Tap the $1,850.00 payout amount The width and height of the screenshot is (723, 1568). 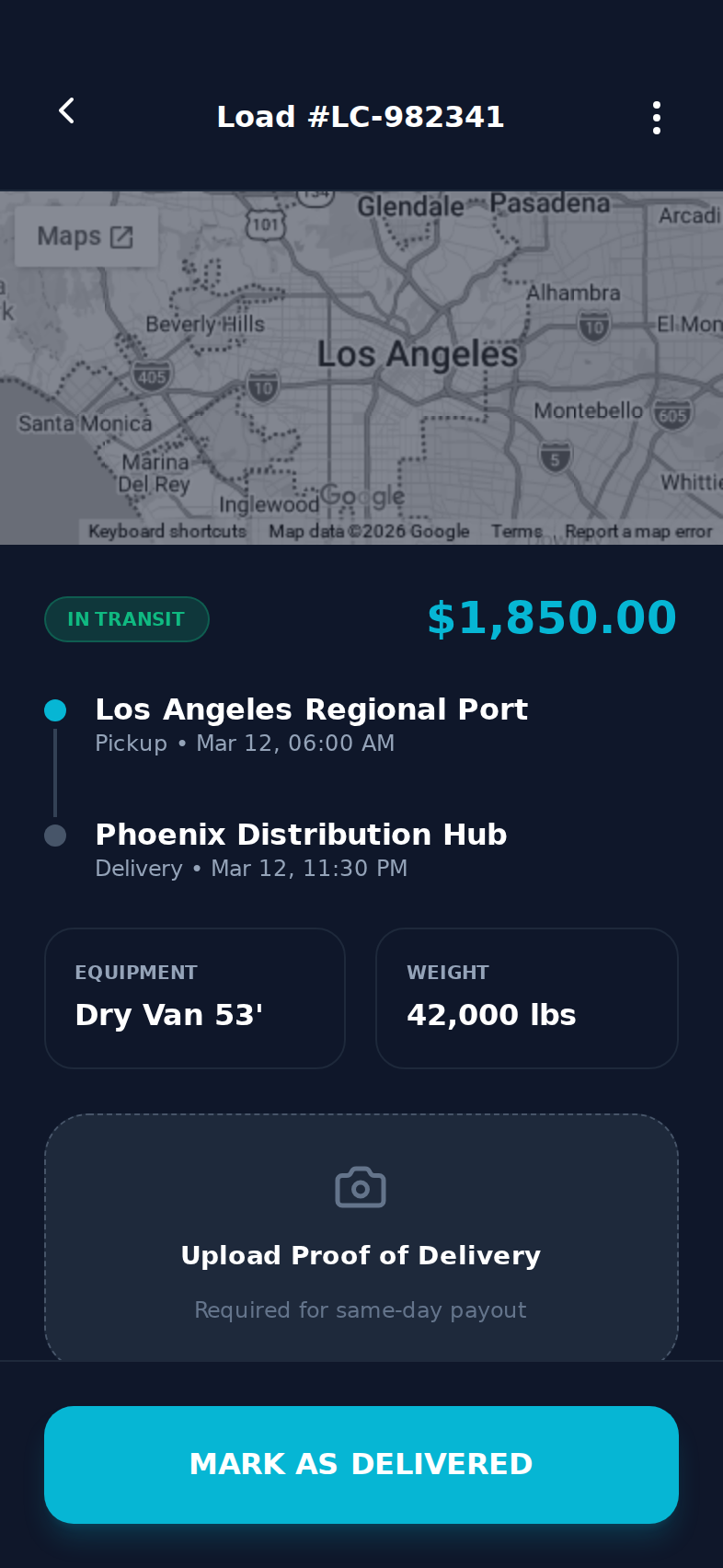(x=551, y=617)
